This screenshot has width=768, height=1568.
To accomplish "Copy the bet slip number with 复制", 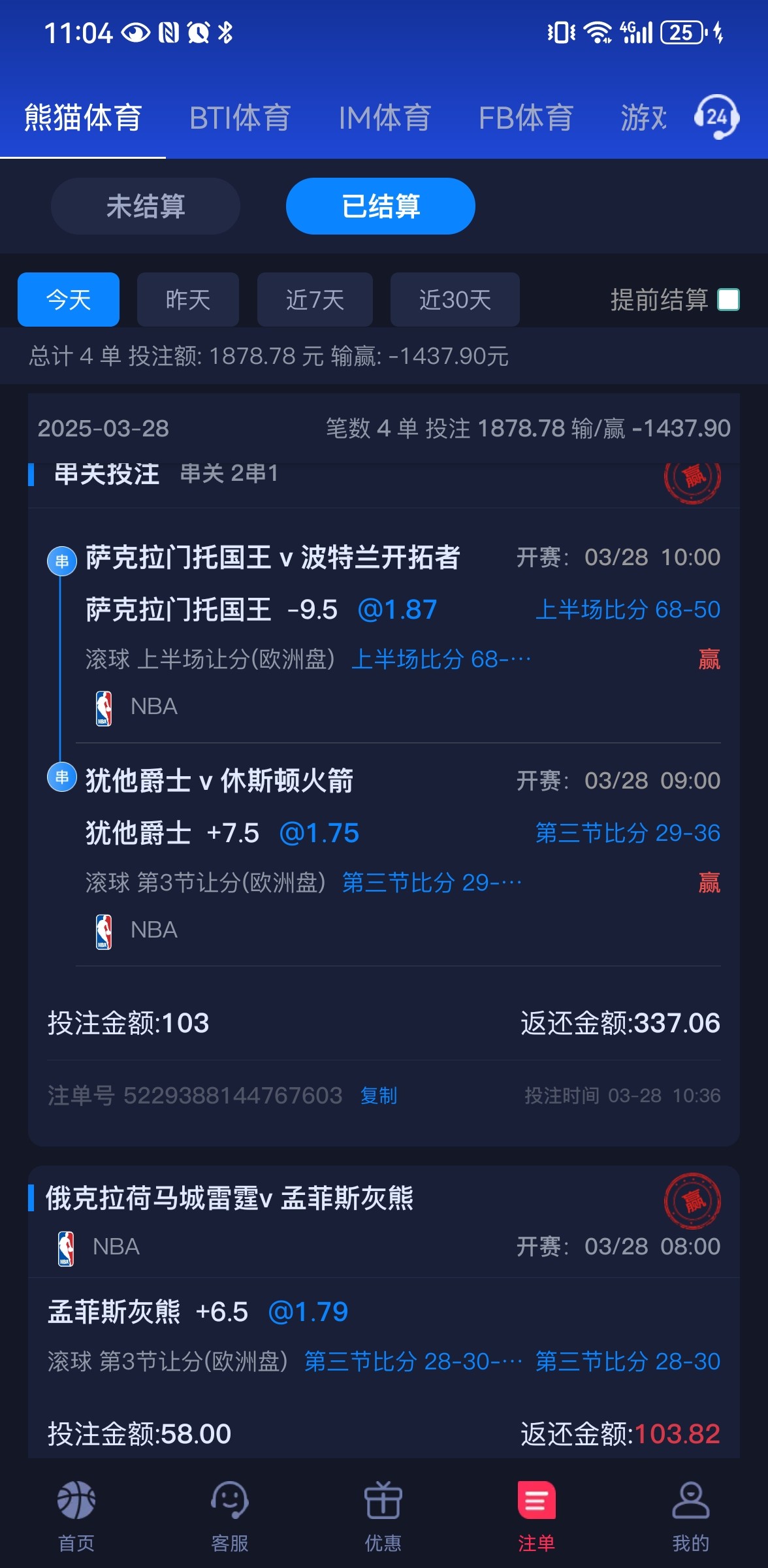I will (379, 1096).
